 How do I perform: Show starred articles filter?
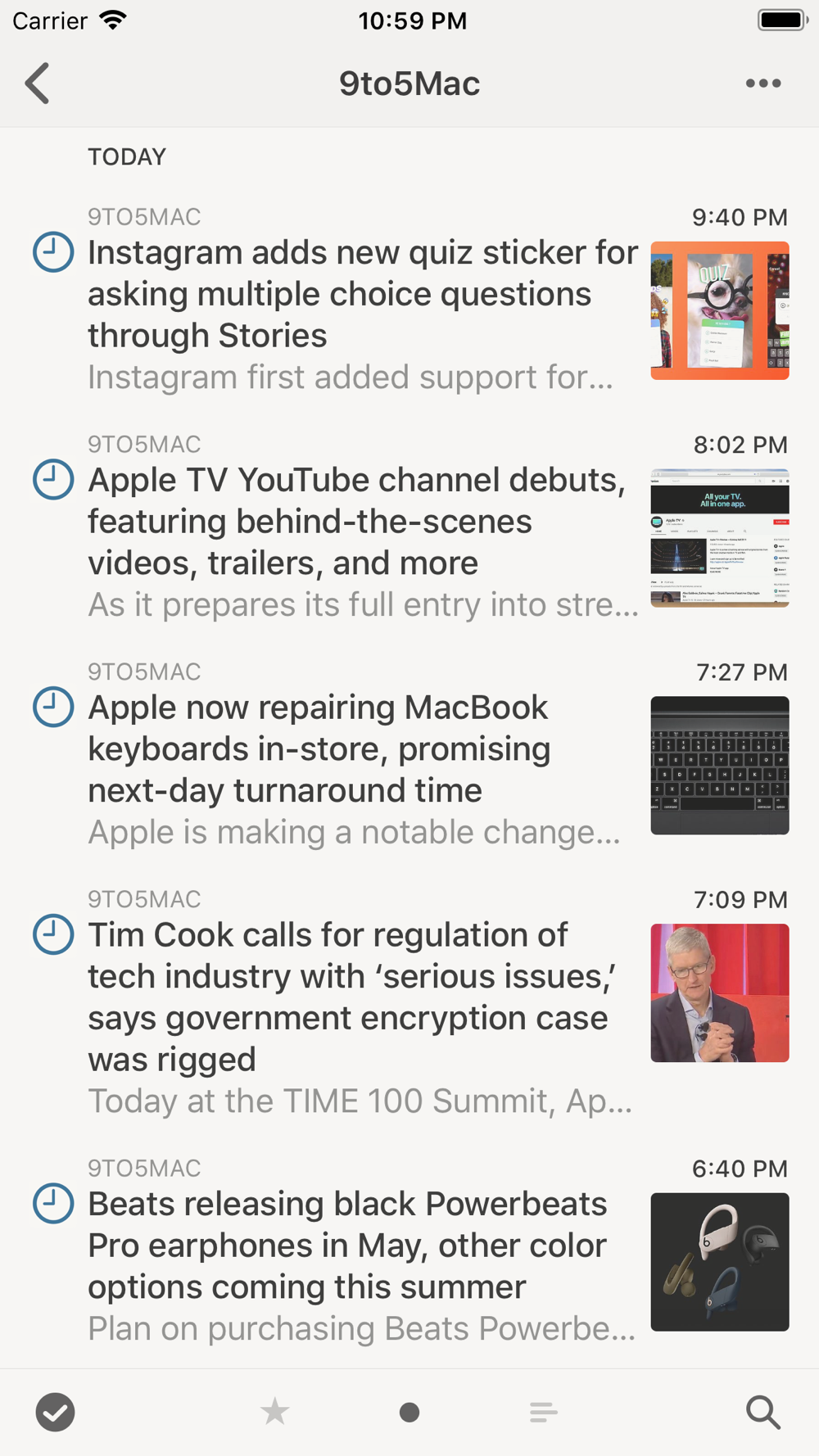point(274,1412)
